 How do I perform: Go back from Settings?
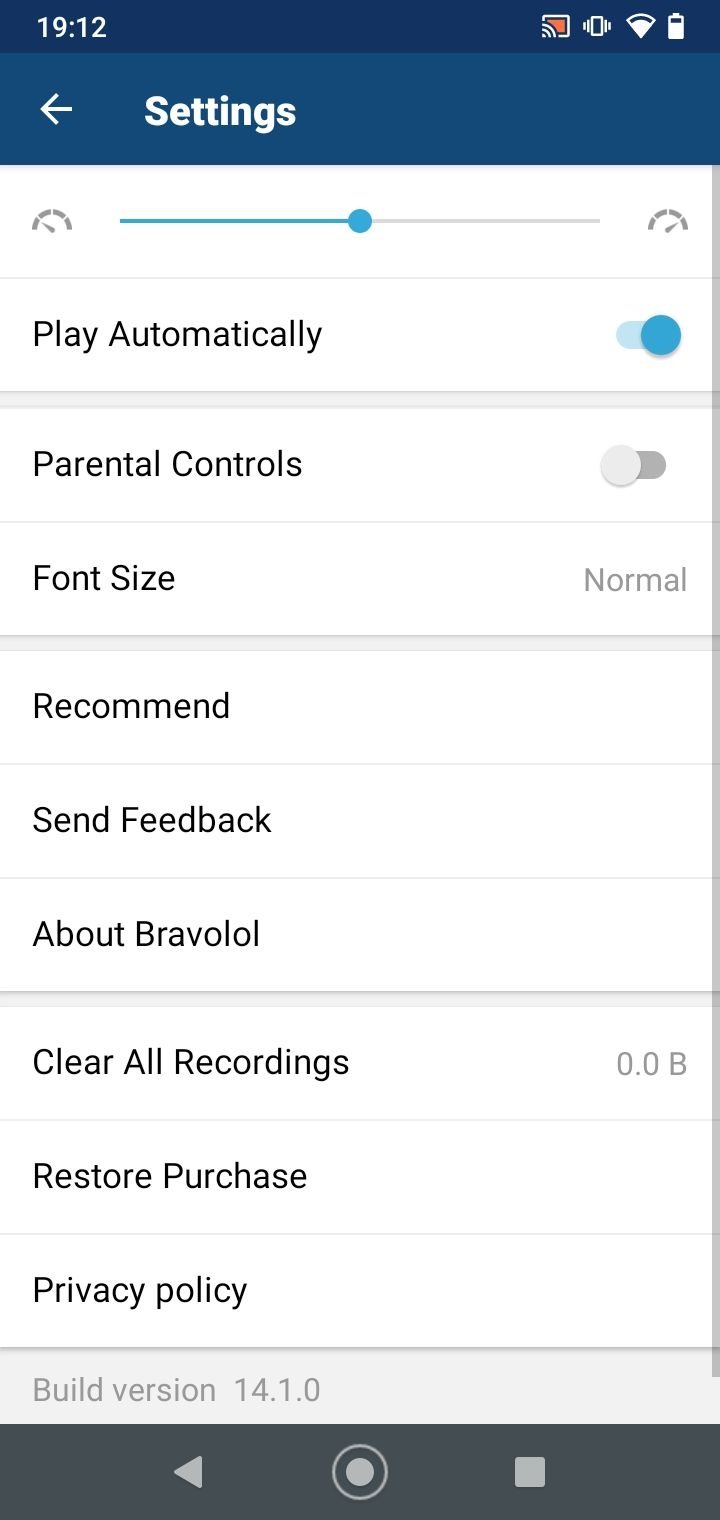pyautogui.click(x=56, y=110)
